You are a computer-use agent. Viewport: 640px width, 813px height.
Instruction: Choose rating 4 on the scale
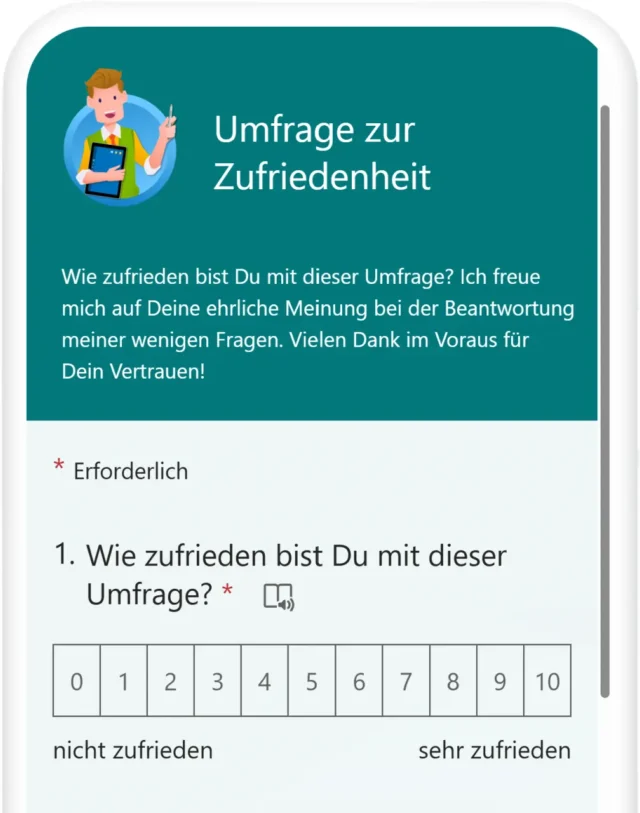265,681
